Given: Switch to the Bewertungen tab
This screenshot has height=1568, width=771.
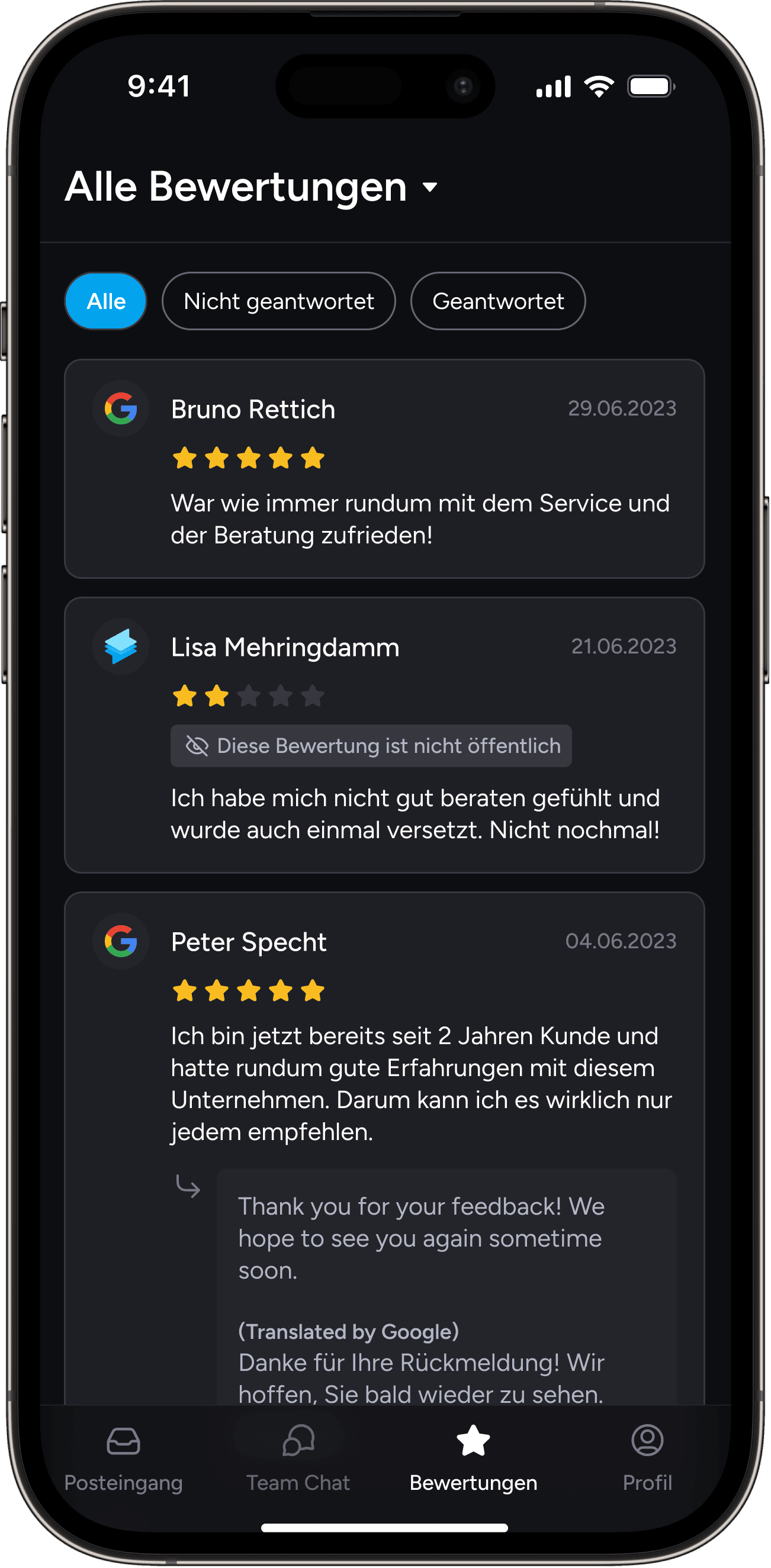Looking at the screenshot, I should (x=473, y=1457).
